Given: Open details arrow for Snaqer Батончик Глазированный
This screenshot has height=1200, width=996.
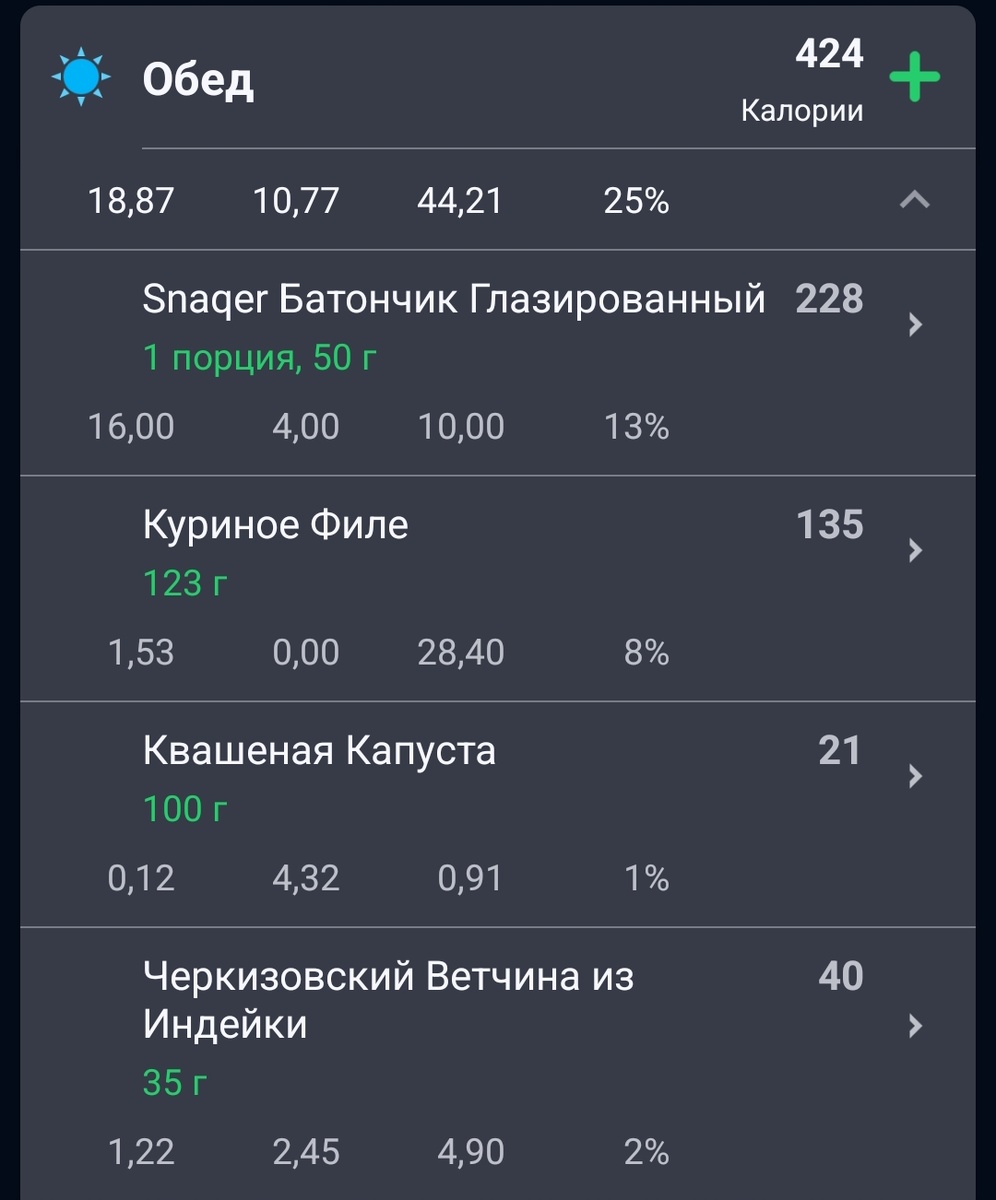Looking at the screenshot, I should 915,325.
